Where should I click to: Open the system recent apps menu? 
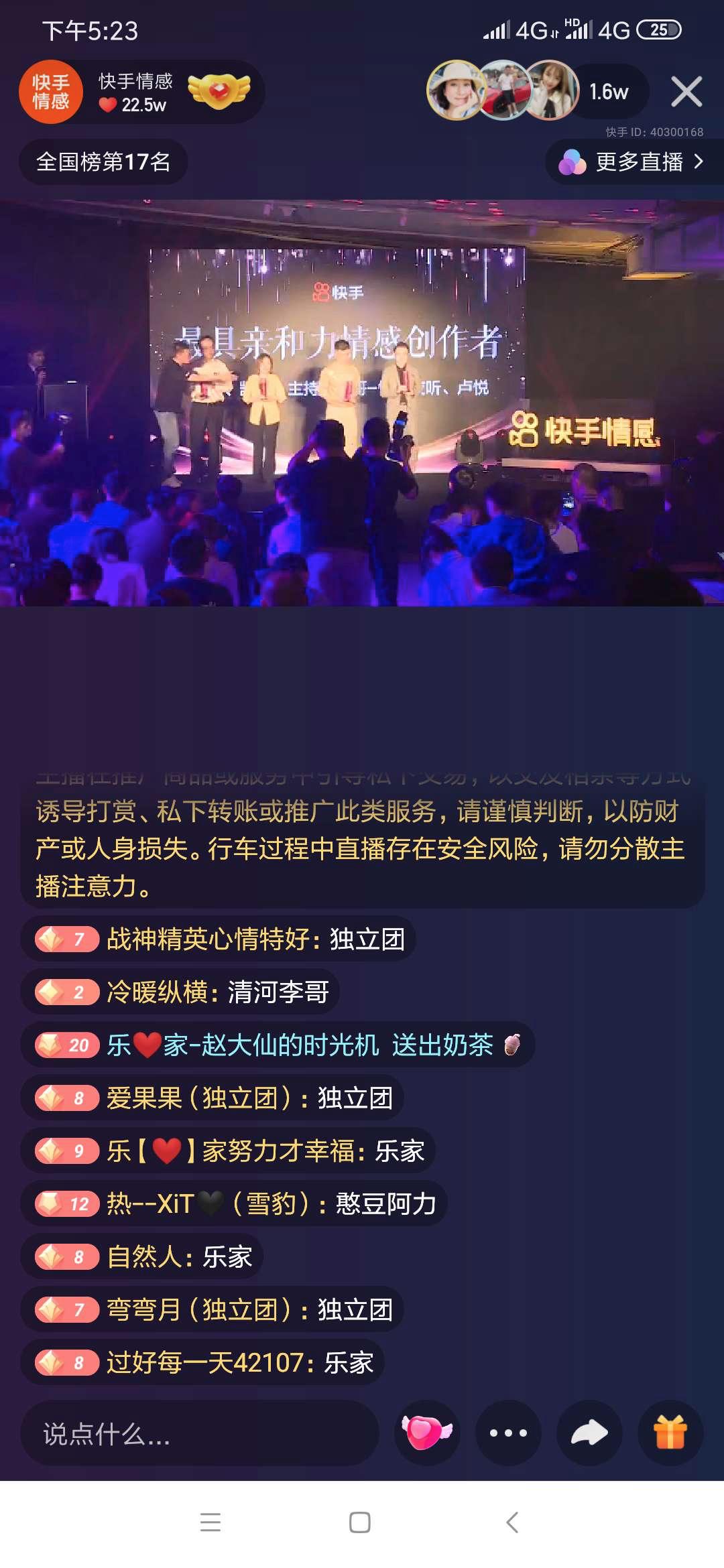(210, 1522)
